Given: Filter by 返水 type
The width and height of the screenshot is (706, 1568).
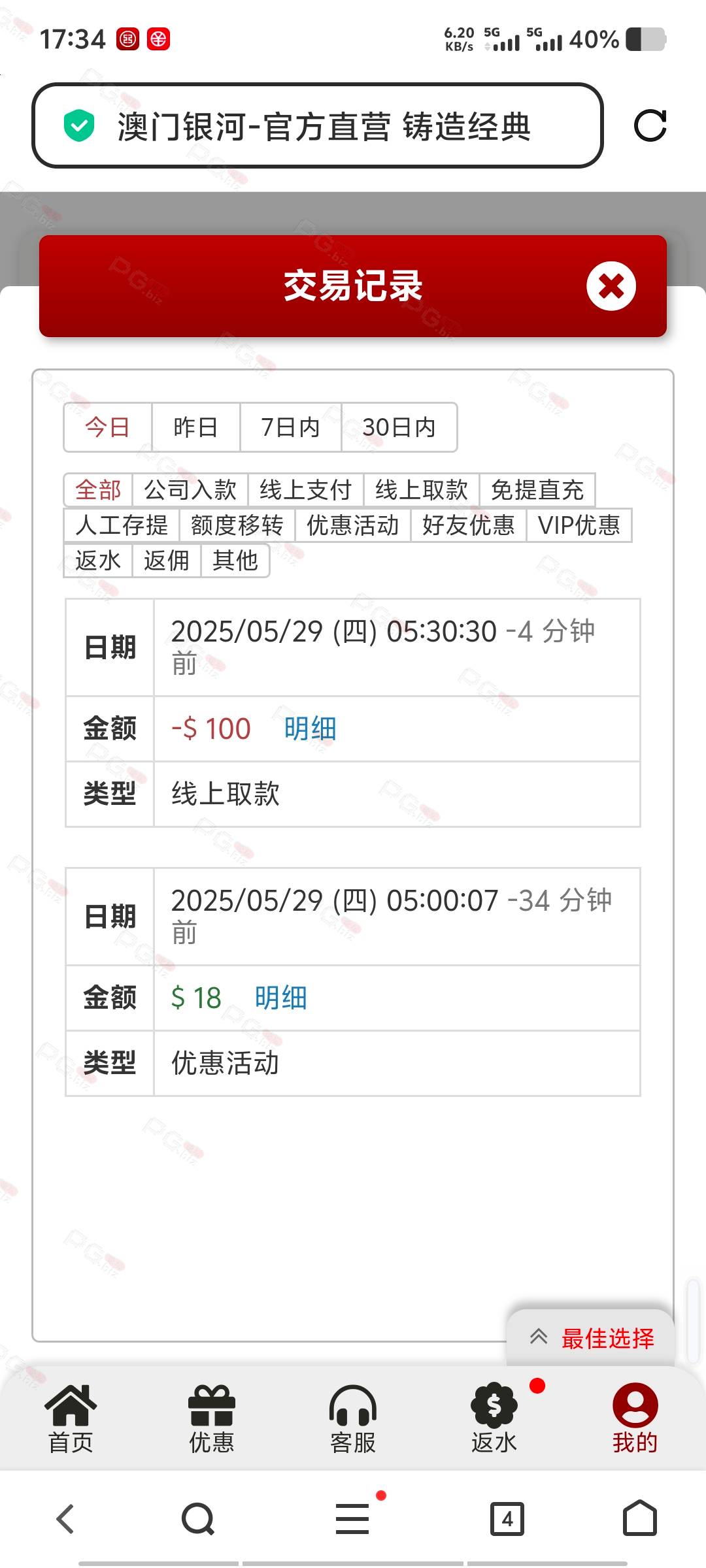Looking at the screenshot, I should 98,561.
